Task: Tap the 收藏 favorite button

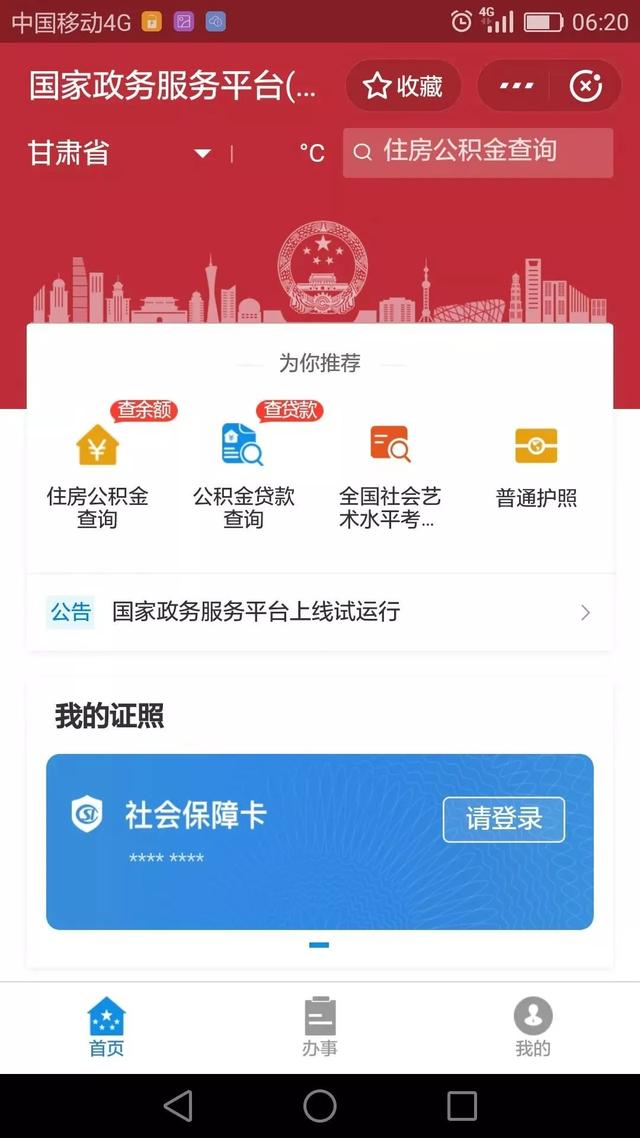Action: click(x=403, y=86)
